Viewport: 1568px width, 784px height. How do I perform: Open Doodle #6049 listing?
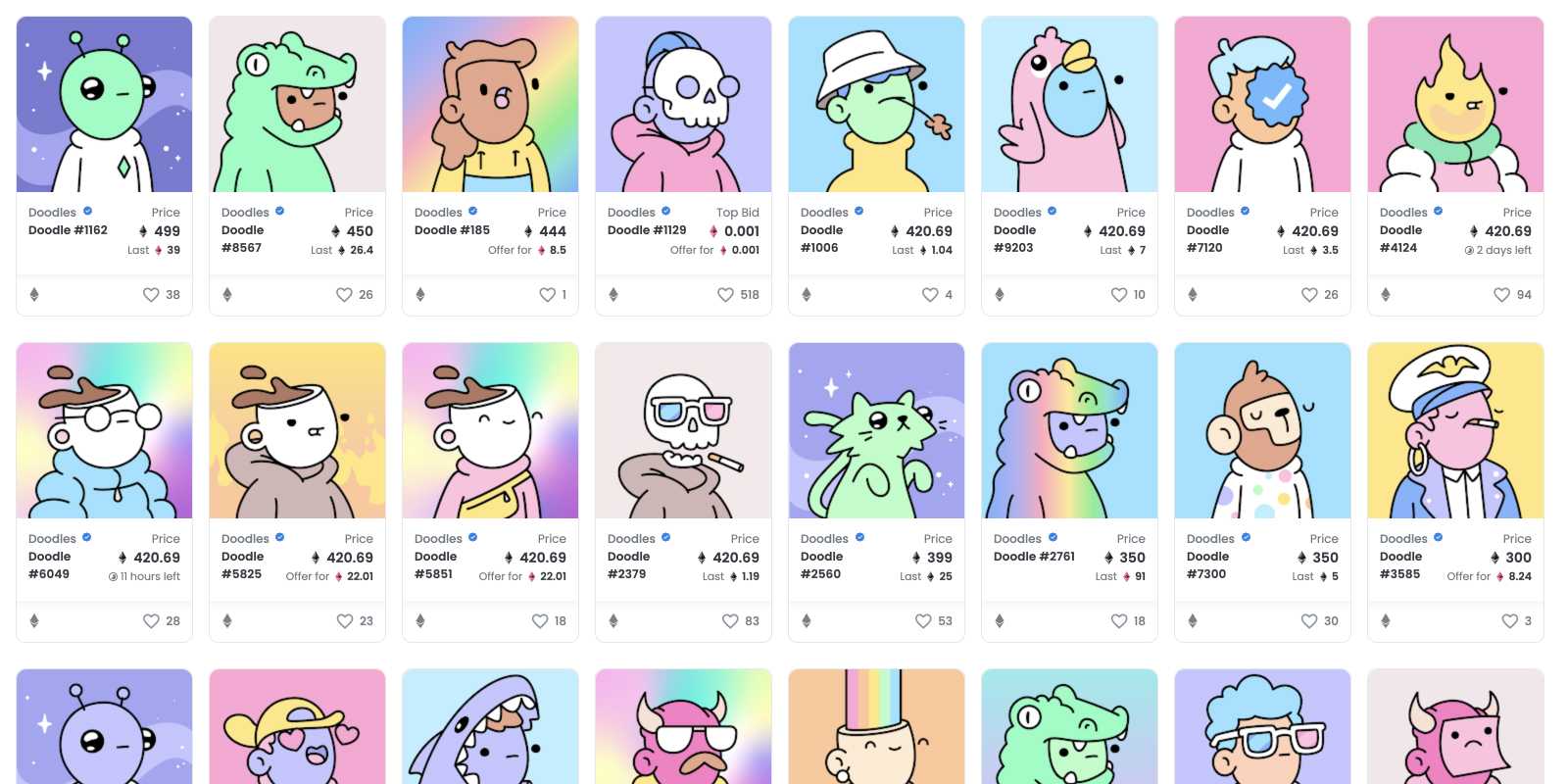pos(104,430)
